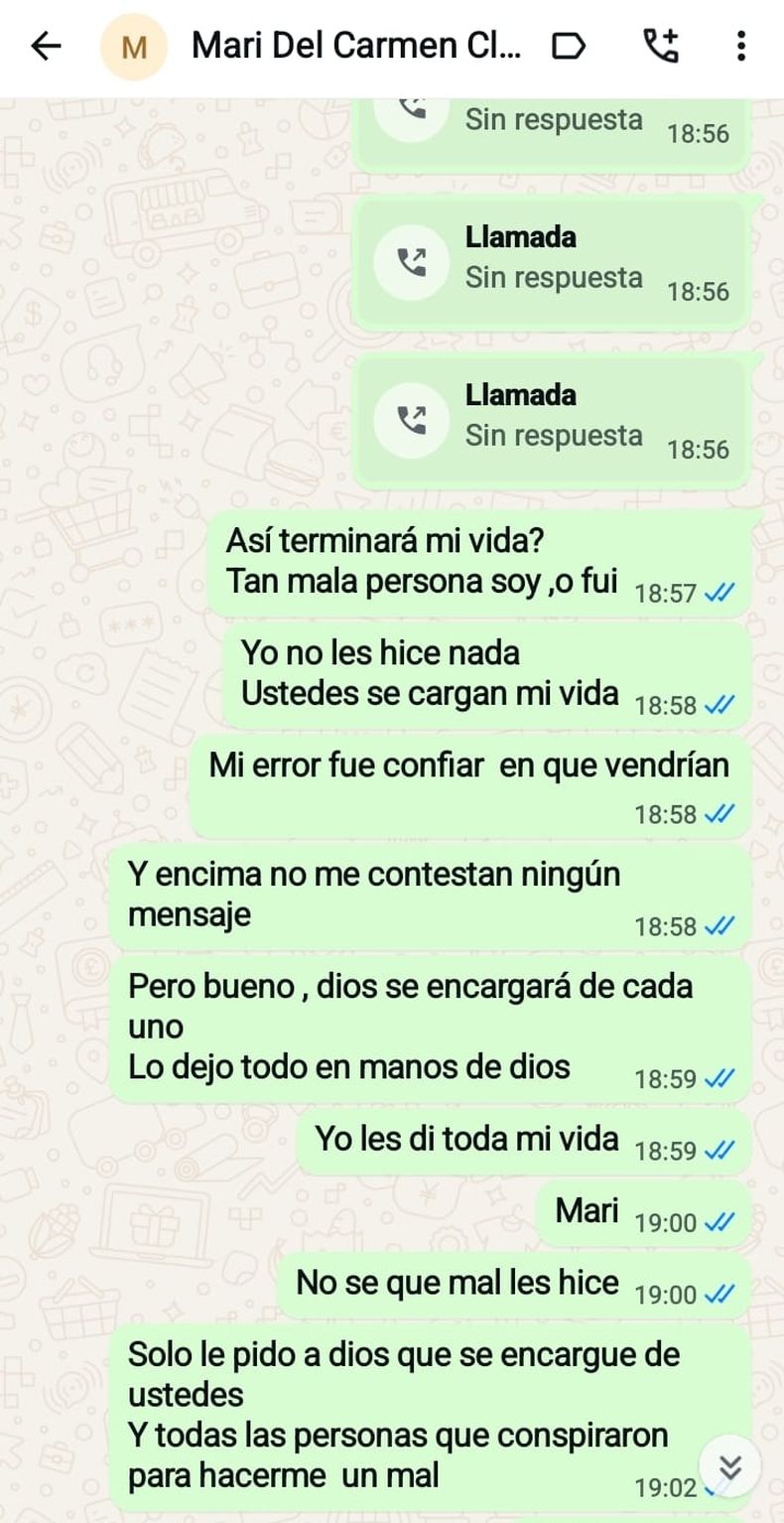Tap the message about confiar en que vendrían
Viewport: 784px width, 1523px height.
[x=466, y=786]
